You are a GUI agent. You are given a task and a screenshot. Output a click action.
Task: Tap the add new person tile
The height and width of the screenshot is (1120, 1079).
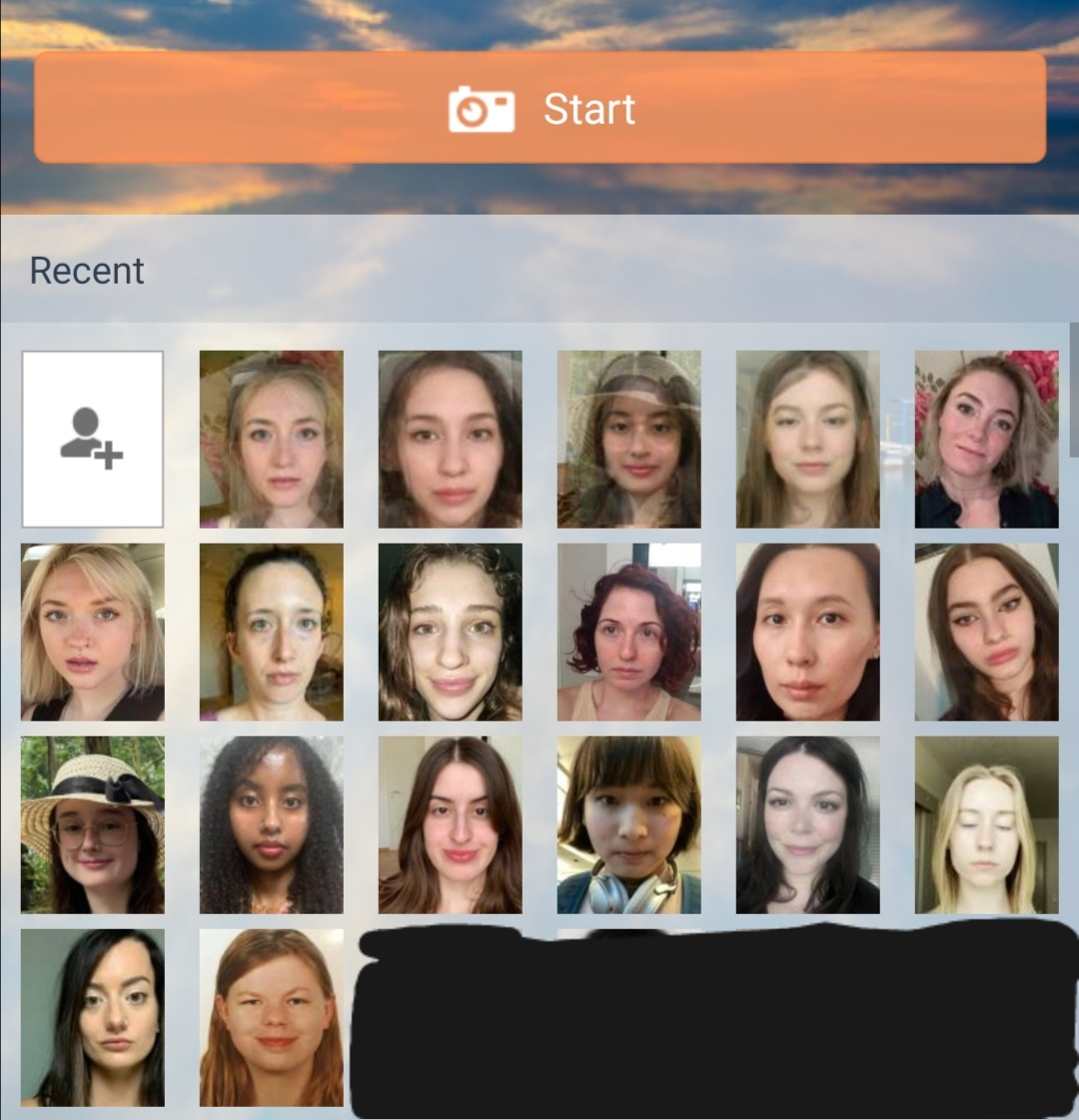(x=92, y=439)
